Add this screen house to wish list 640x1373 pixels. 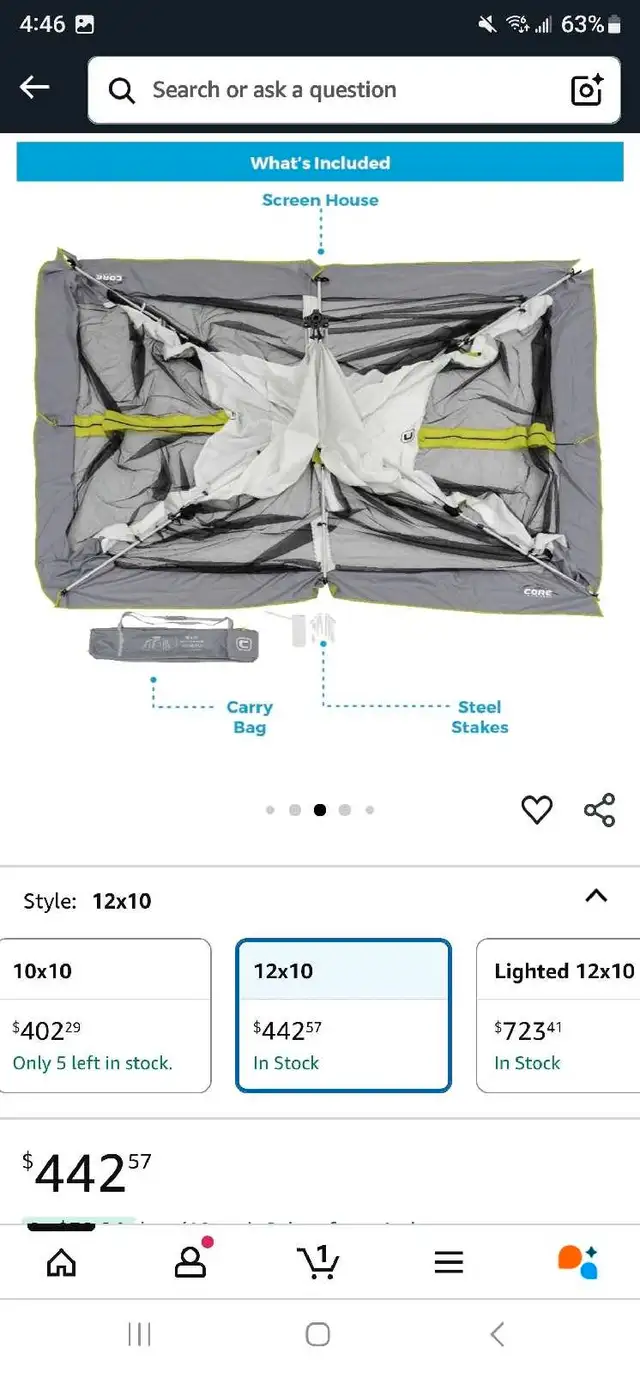coord(537,810)
